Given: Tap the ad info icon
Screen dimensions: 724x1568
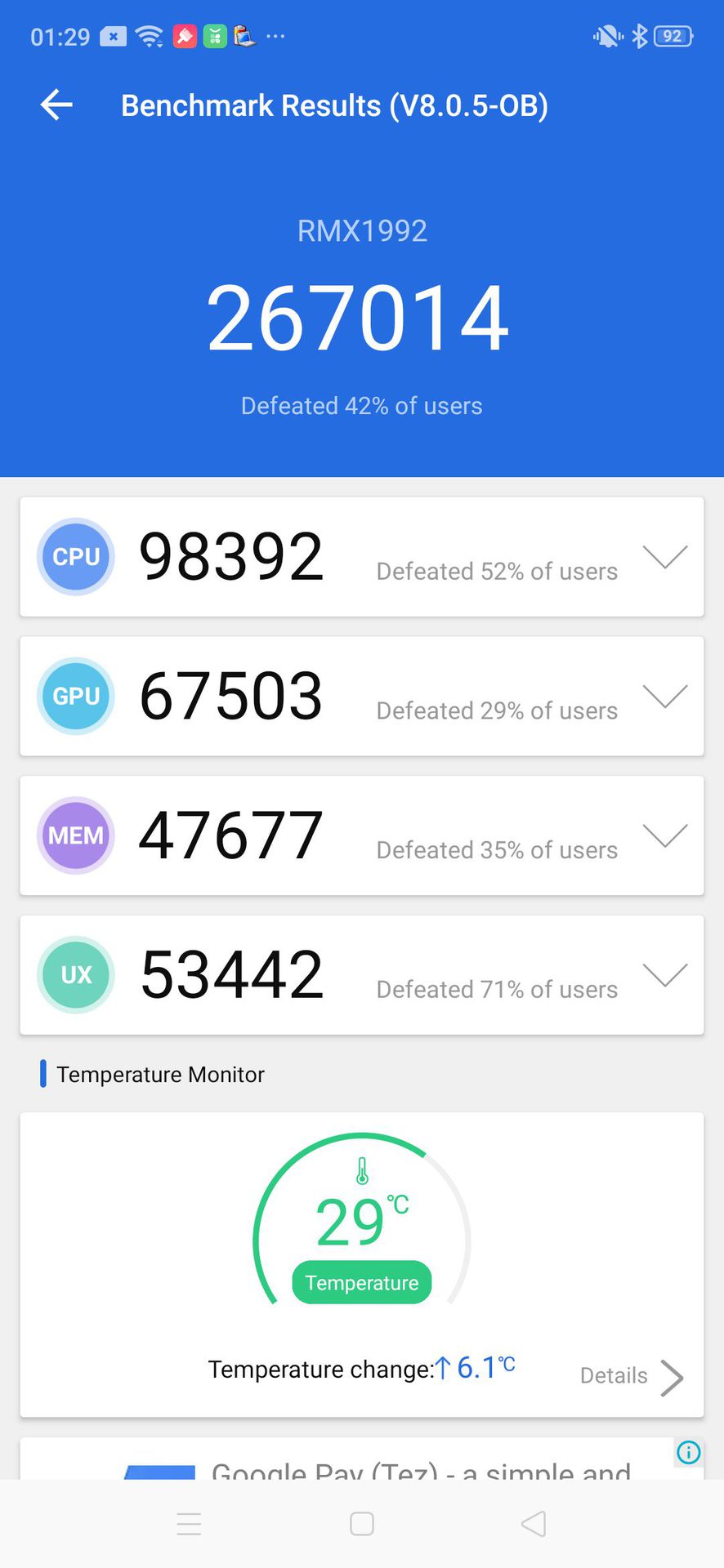Looking at the screenshot, I should (x=688, y=1452).
